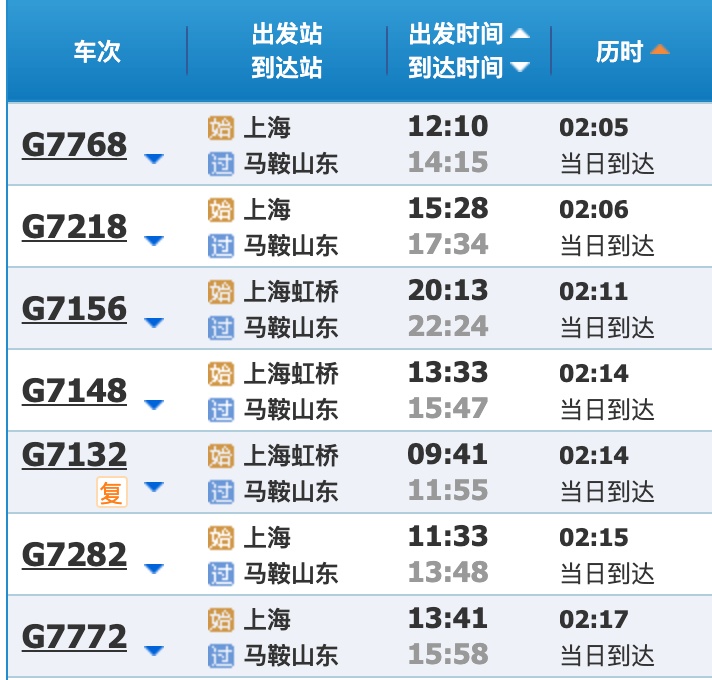
Task: Expand stop list arrow for G7772
Action: (153, 651)
